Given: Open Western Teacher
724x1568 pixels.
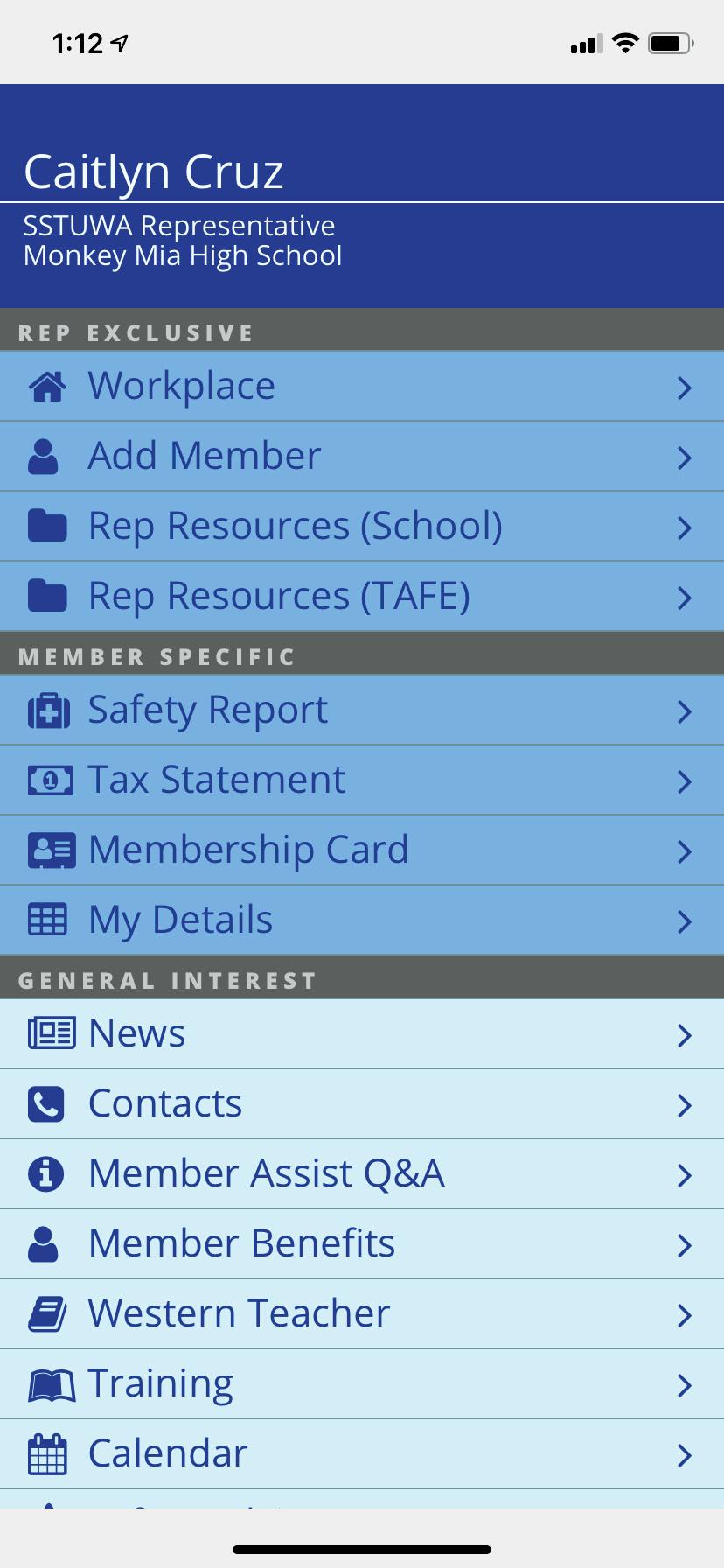Looking at the screenshot, I should (361, 1313).
